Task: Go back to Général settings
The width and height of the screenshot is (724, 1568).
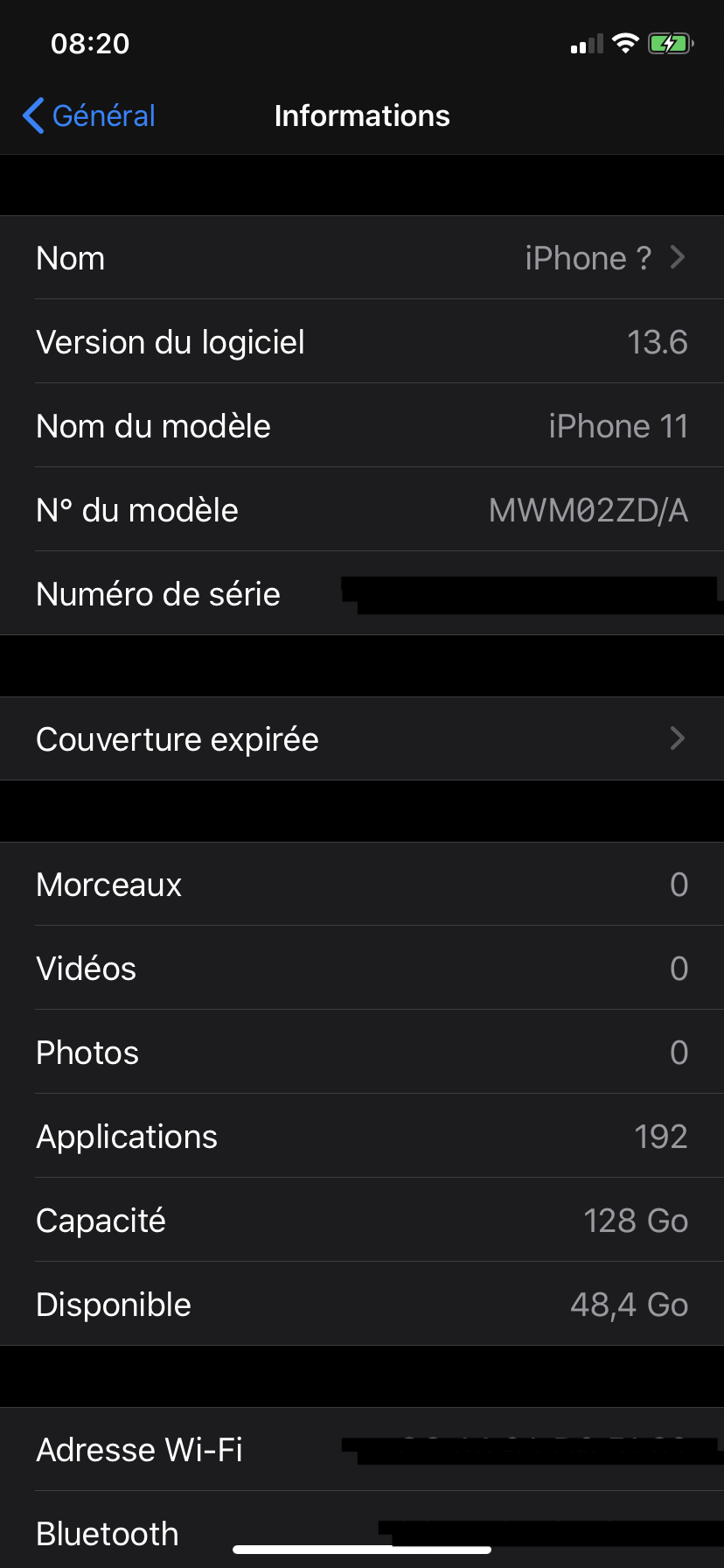Action: (89, 115)
